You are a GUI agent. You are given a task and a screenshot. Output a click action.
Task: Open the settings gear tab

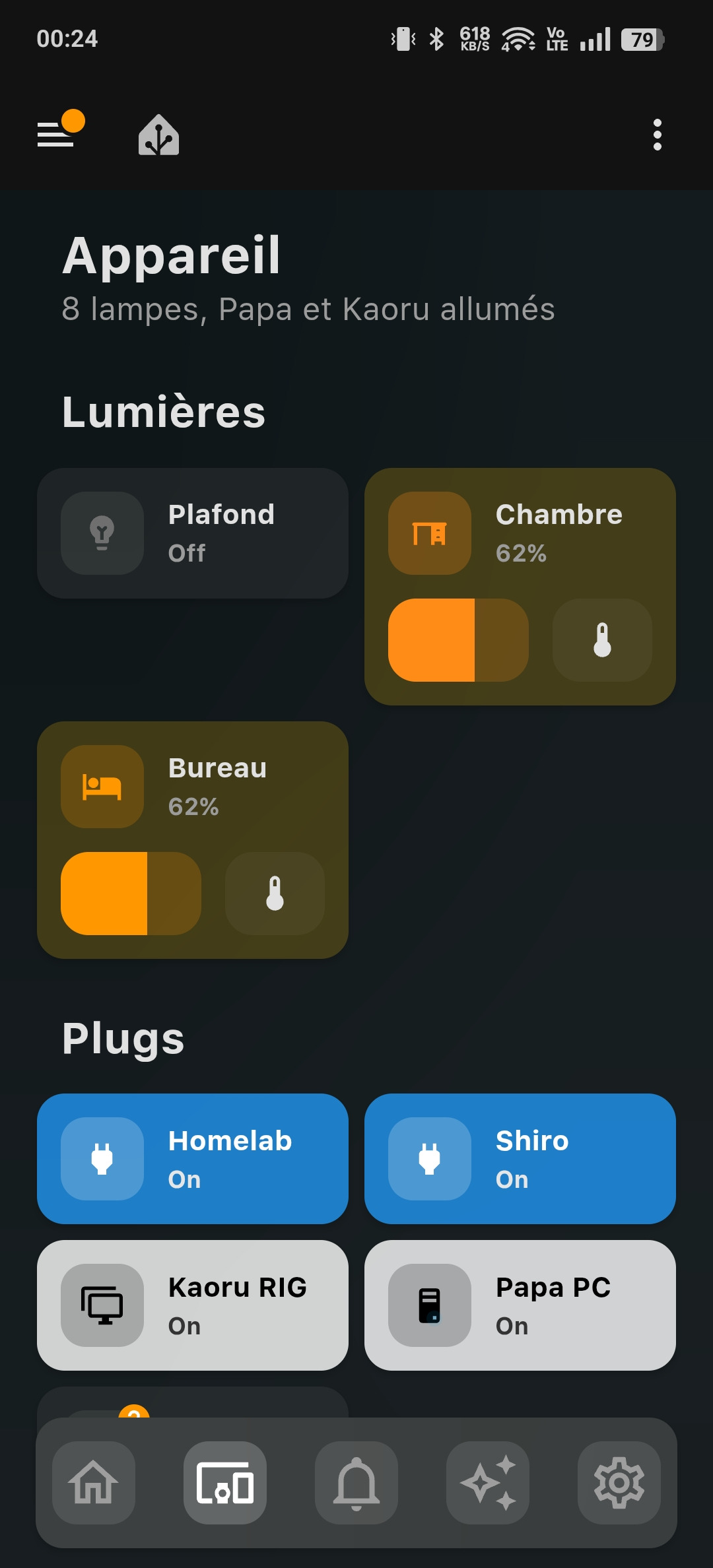pyautogui.click(x=619, y=1483)
